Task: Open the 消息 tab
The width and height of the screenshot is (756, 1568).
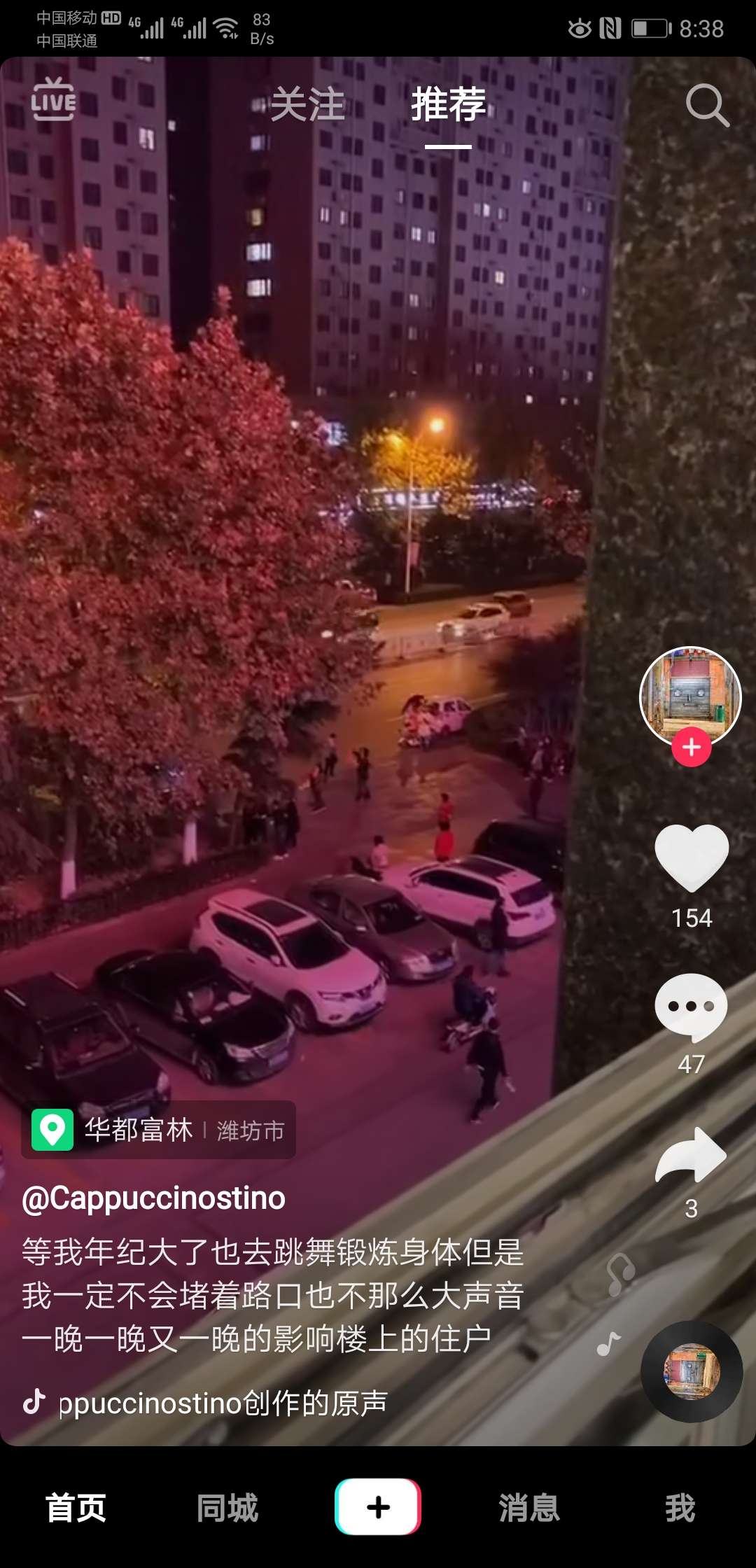Action: [x=529, y=1508]
